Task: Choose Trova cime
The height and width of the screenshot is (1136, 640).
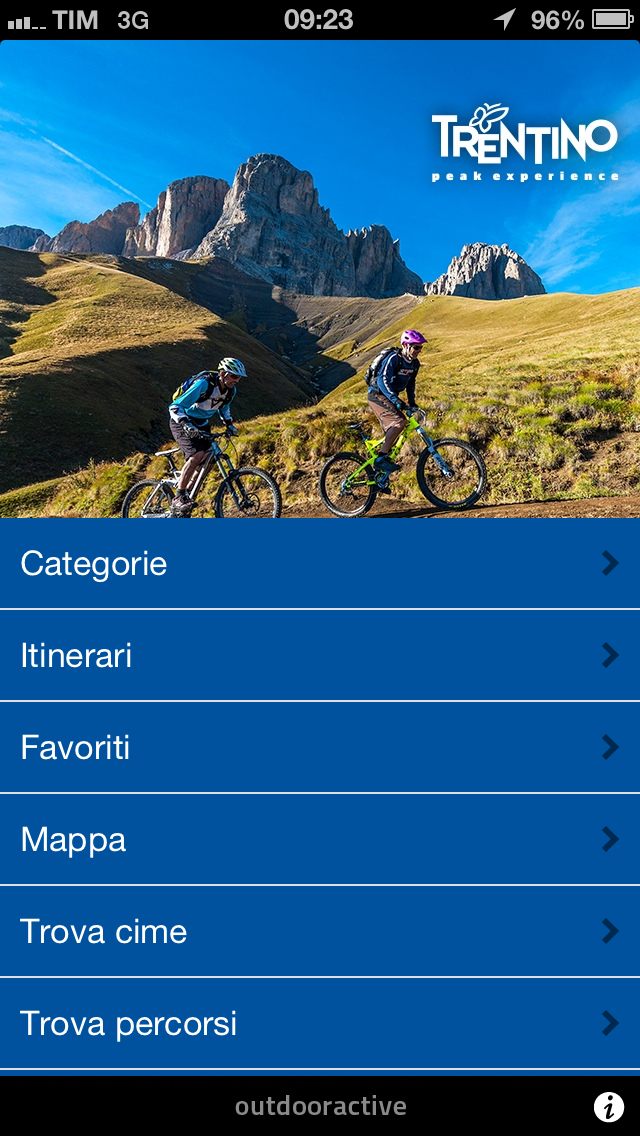Action: pyautogui.click(x=320, y=932)
